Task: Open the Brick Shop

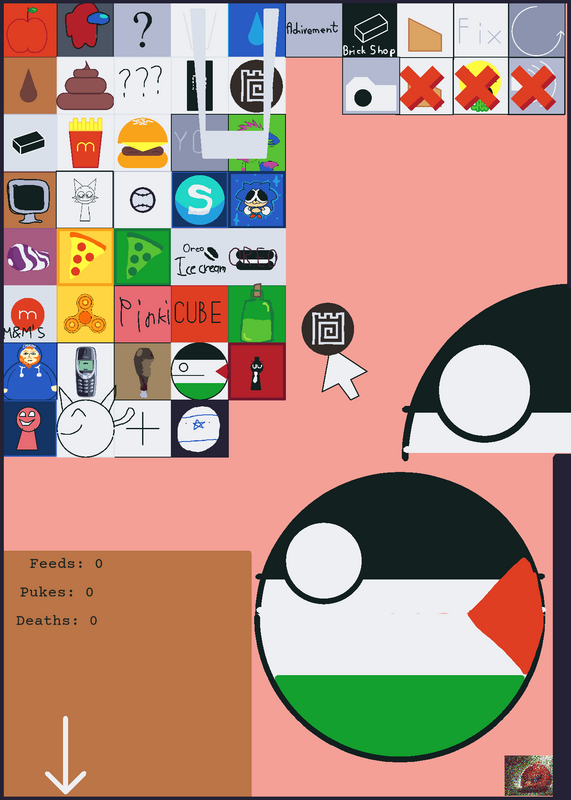Action: click(x=369, y=30)
